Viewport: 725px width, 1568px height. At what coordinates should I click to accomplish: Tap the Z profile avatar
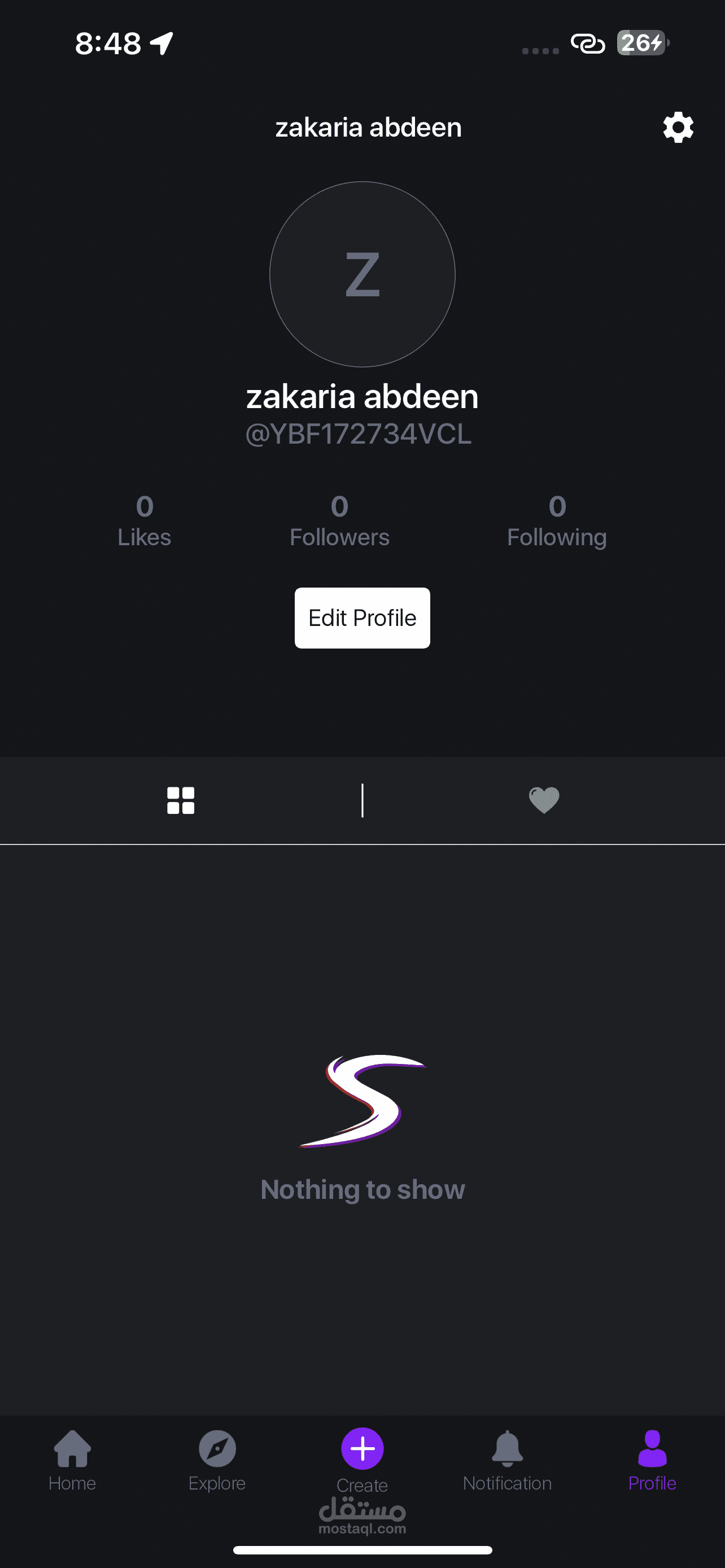point(362,274)
